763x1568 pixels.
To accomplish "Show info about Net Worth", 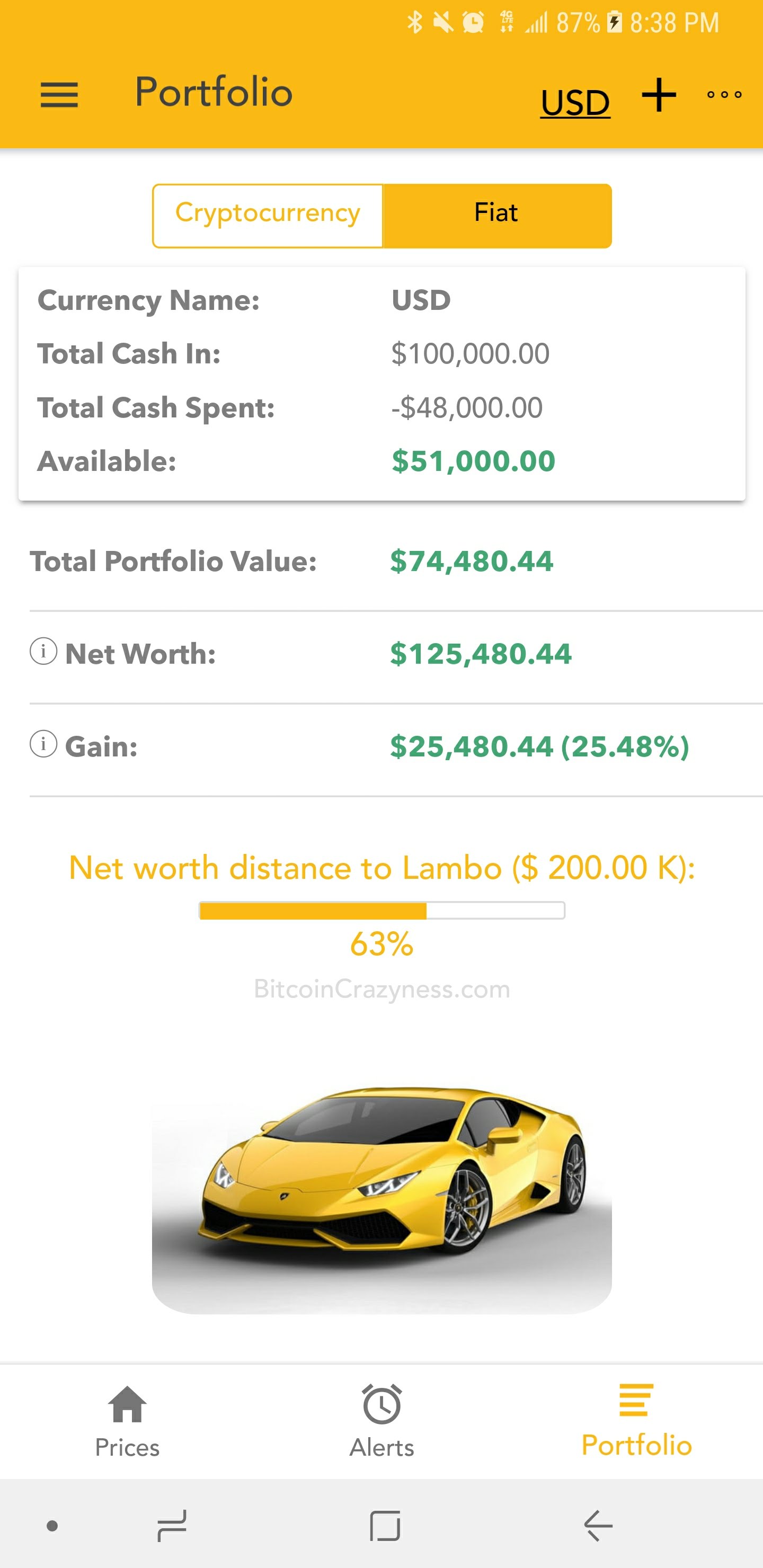I will [x=43, y=652].
